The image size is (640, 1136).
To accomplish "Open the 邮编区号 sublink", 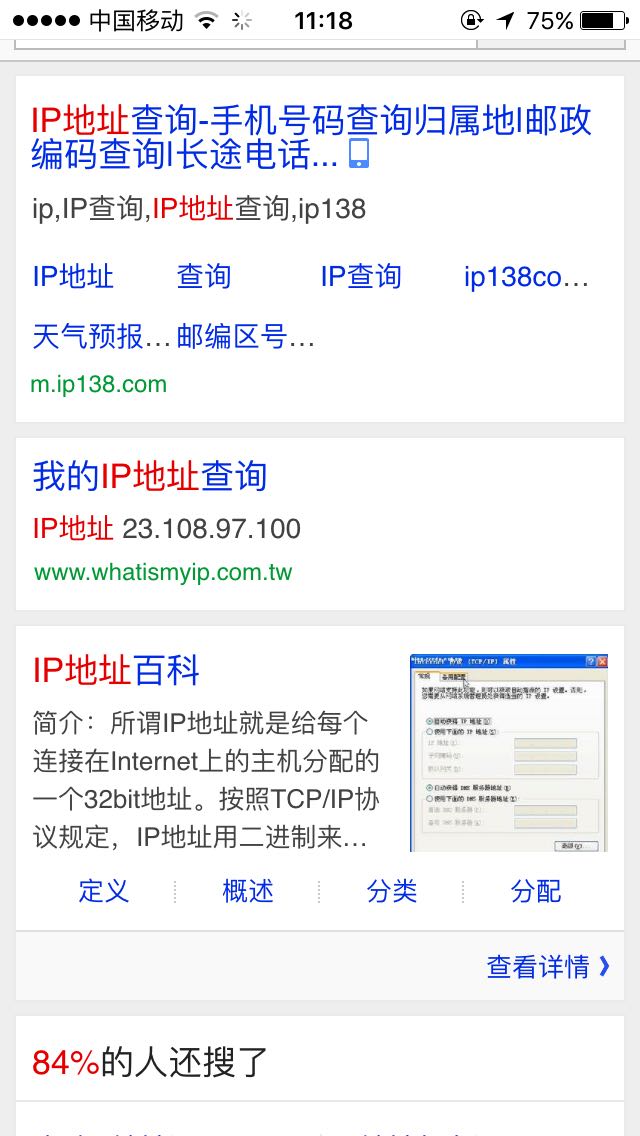I will point(246,337).
